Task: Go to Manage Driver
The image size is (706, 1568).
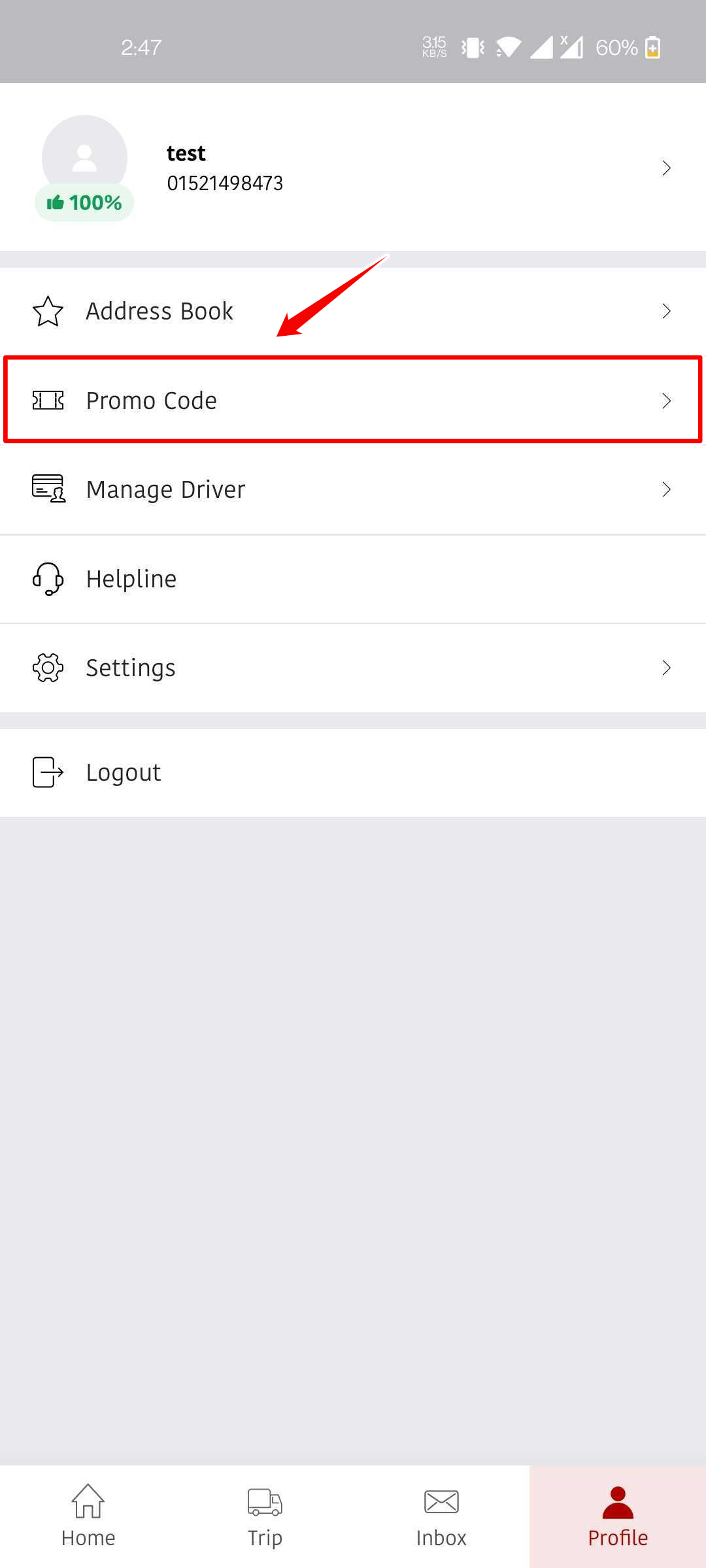Action: (x=353, y=489)
